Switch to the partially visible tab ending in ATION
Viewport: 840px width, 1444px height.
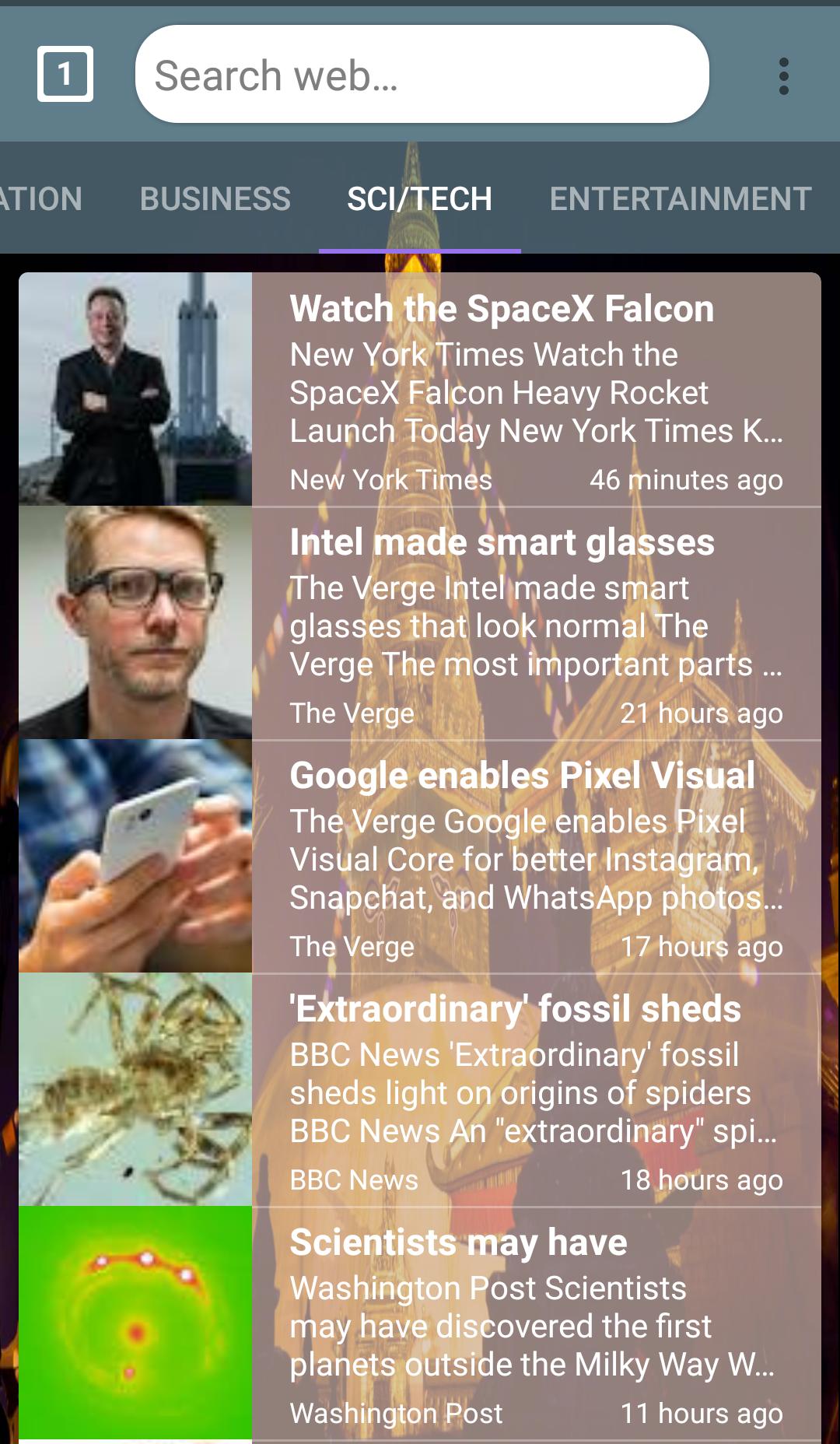[40, 199]
